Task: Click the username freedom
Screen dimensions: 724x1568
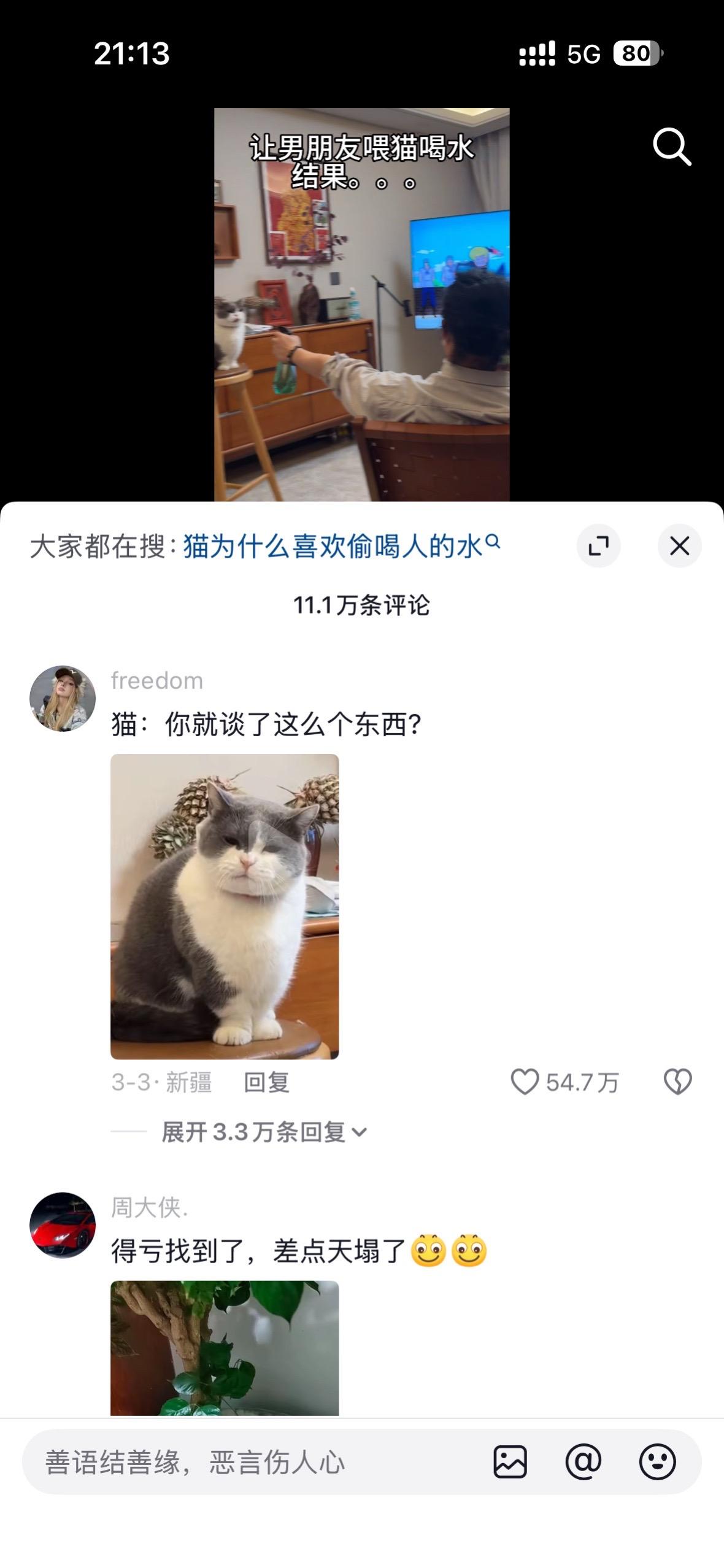Action: click(156, 681)
